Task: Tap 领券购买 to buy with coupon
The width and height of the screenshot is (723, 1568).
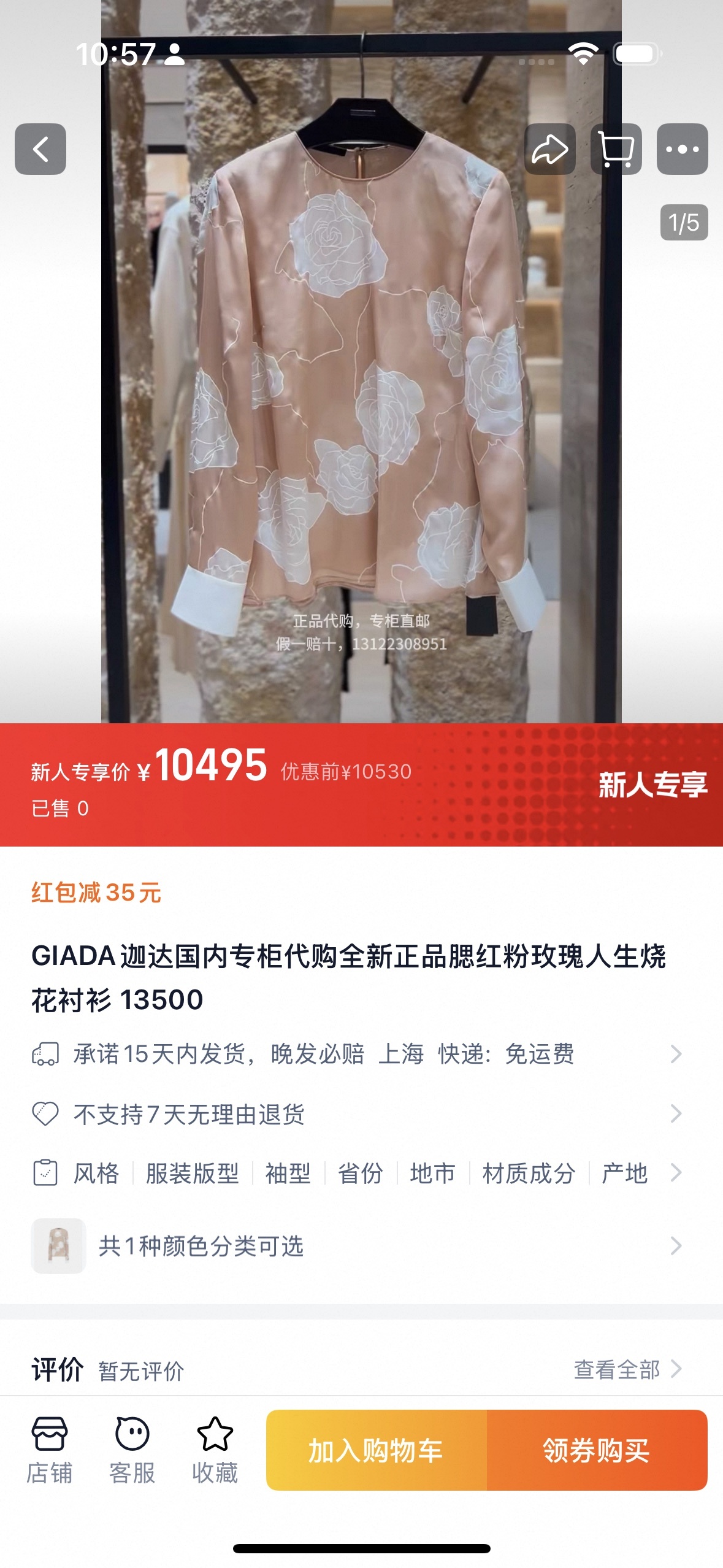Action: pyautogui.click(x=597, y=1450)
